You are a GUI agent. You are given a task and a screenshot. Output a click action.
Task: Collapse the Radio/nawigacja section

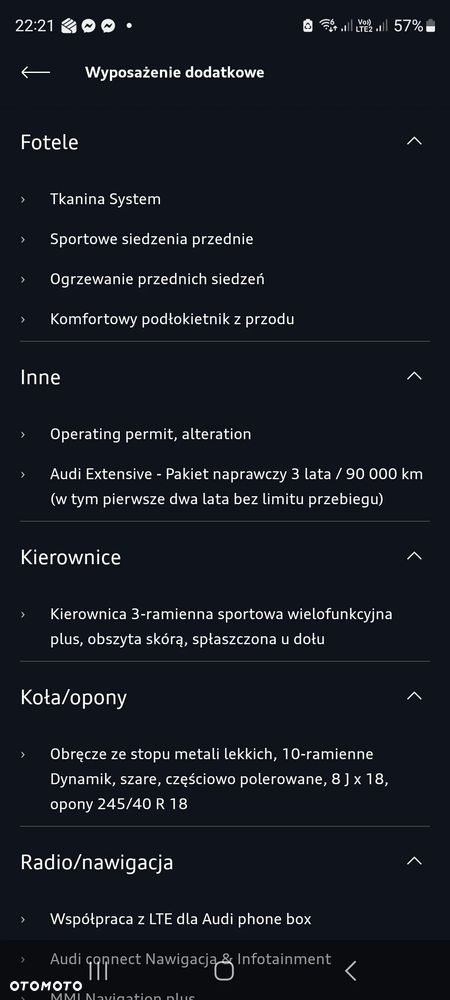(414, 861)
